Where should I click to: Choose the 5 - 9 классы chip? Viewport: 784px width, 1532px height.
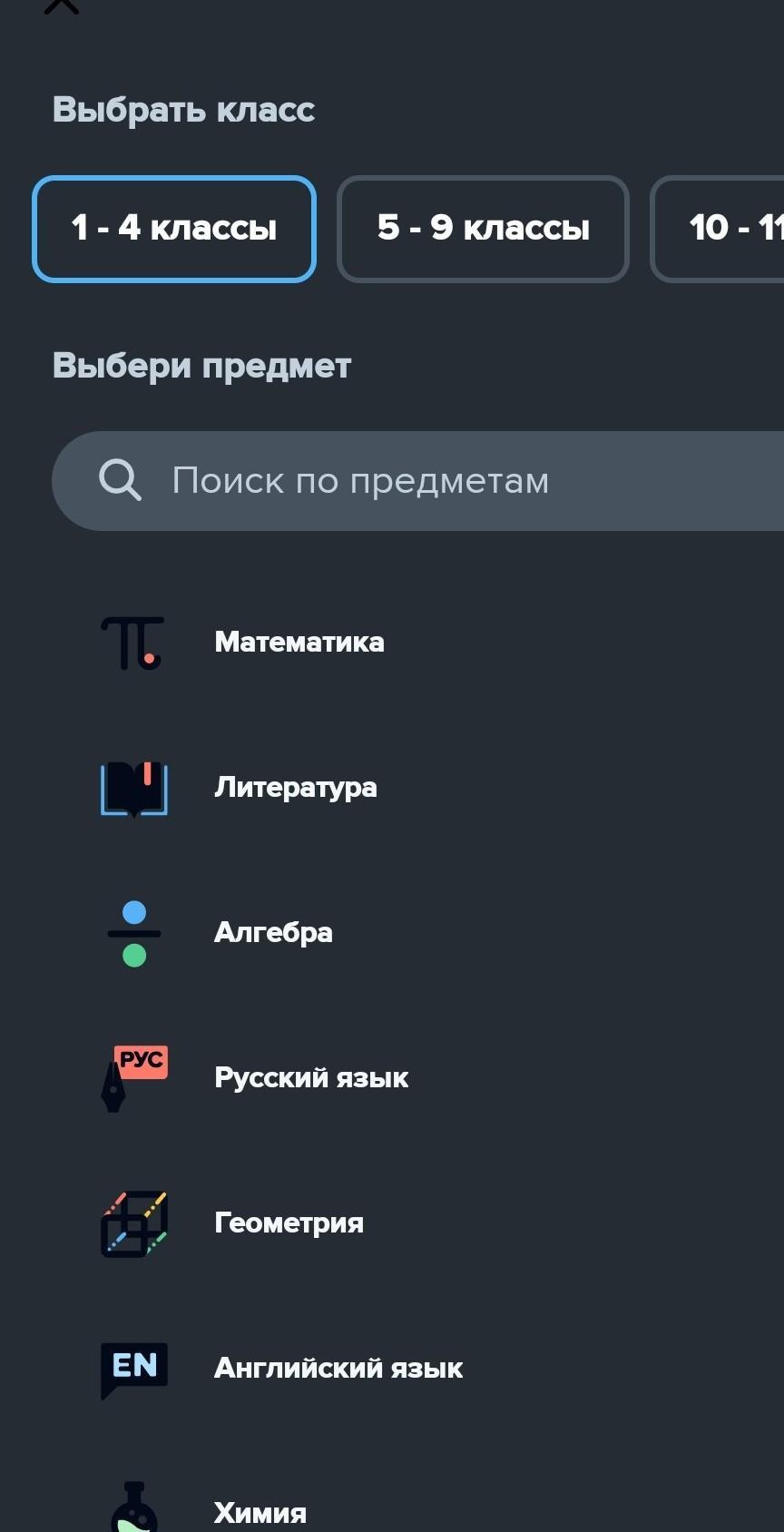coord(483,229)
